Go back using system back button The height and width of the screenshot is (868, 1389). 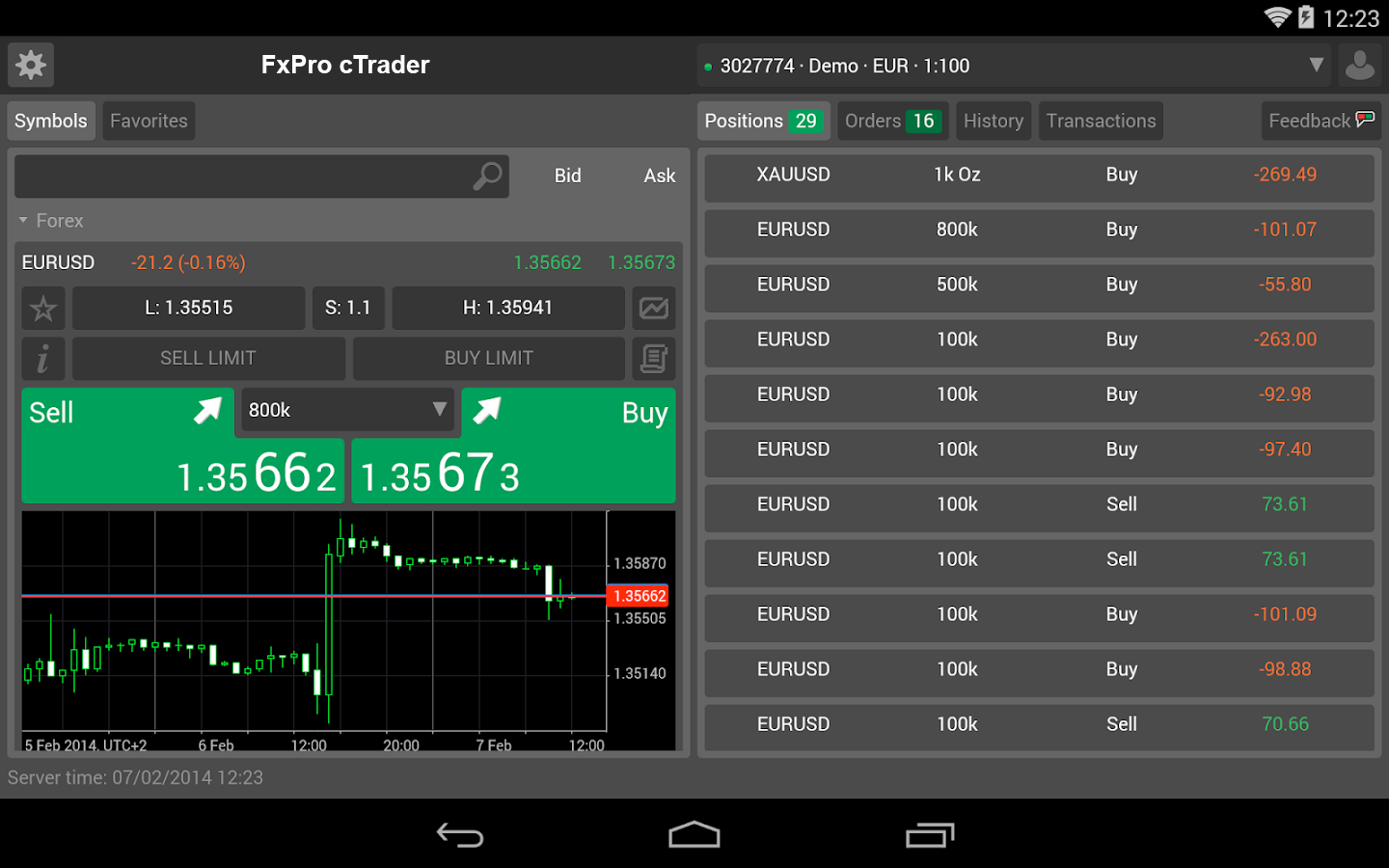[460, 835]
